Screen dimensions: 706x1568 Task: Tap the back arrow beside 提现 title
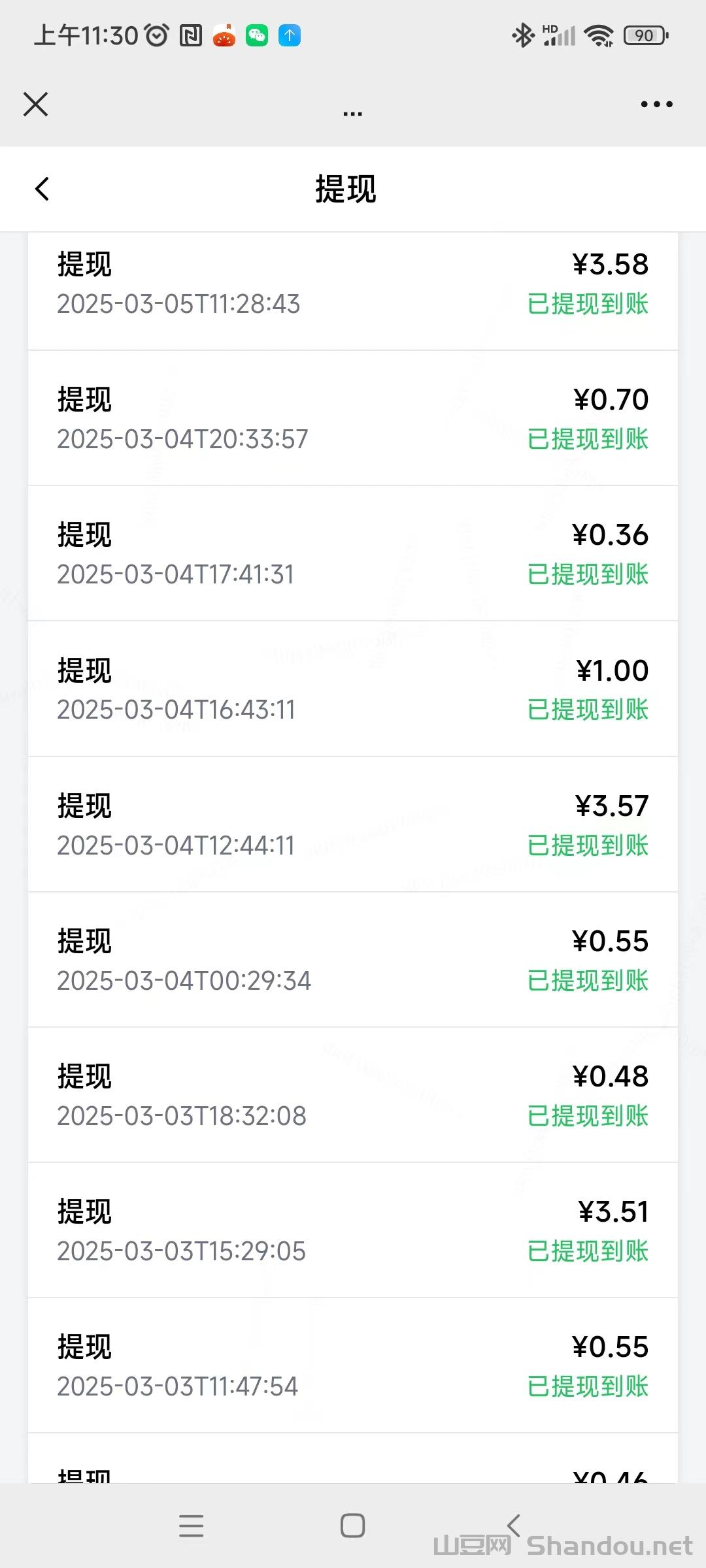(x=42, y=189)
